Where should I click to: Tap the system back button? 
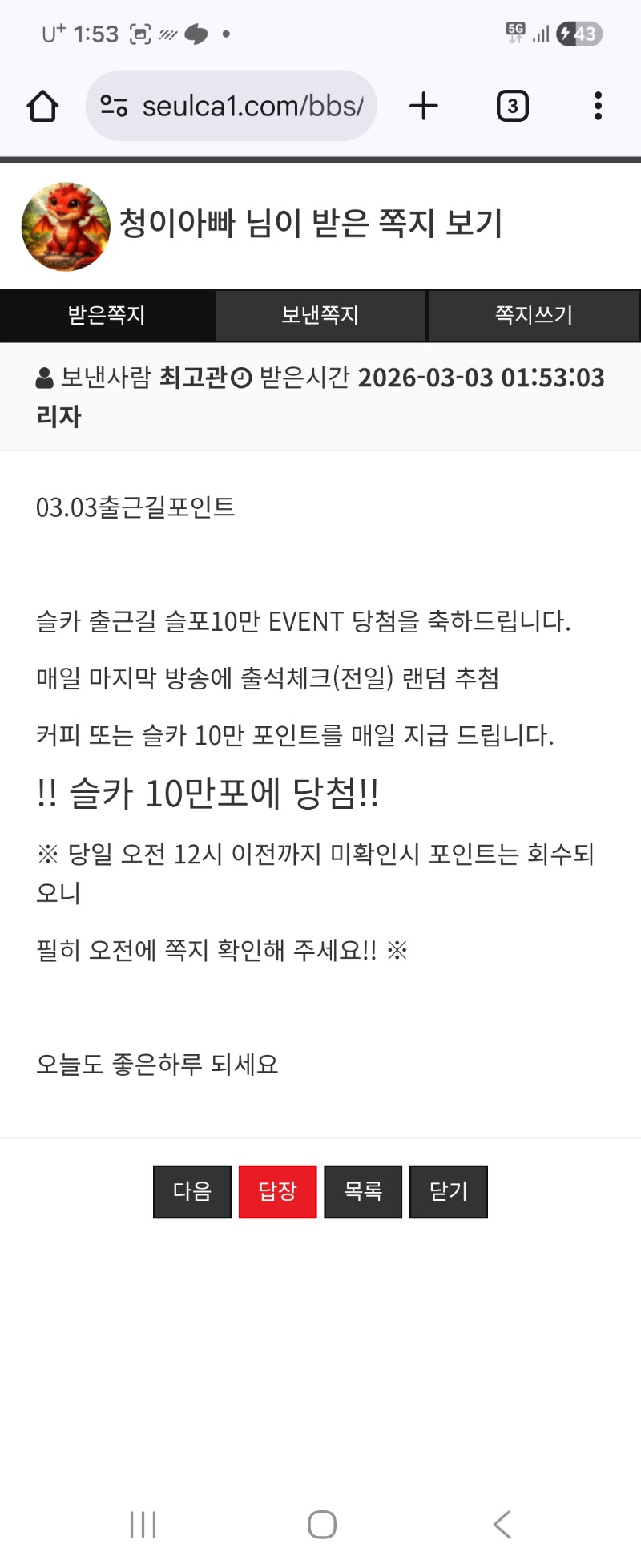(x=502, y=1524)
